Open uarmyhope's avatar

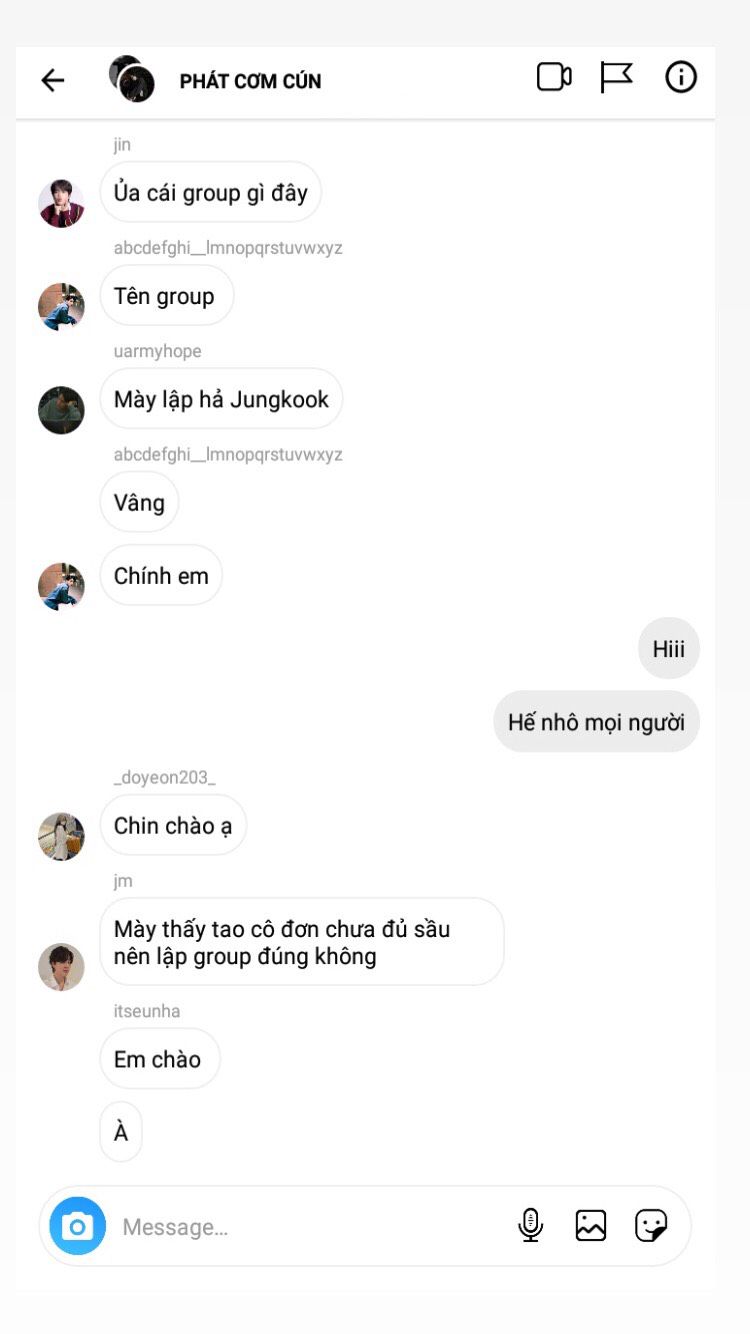61,410
